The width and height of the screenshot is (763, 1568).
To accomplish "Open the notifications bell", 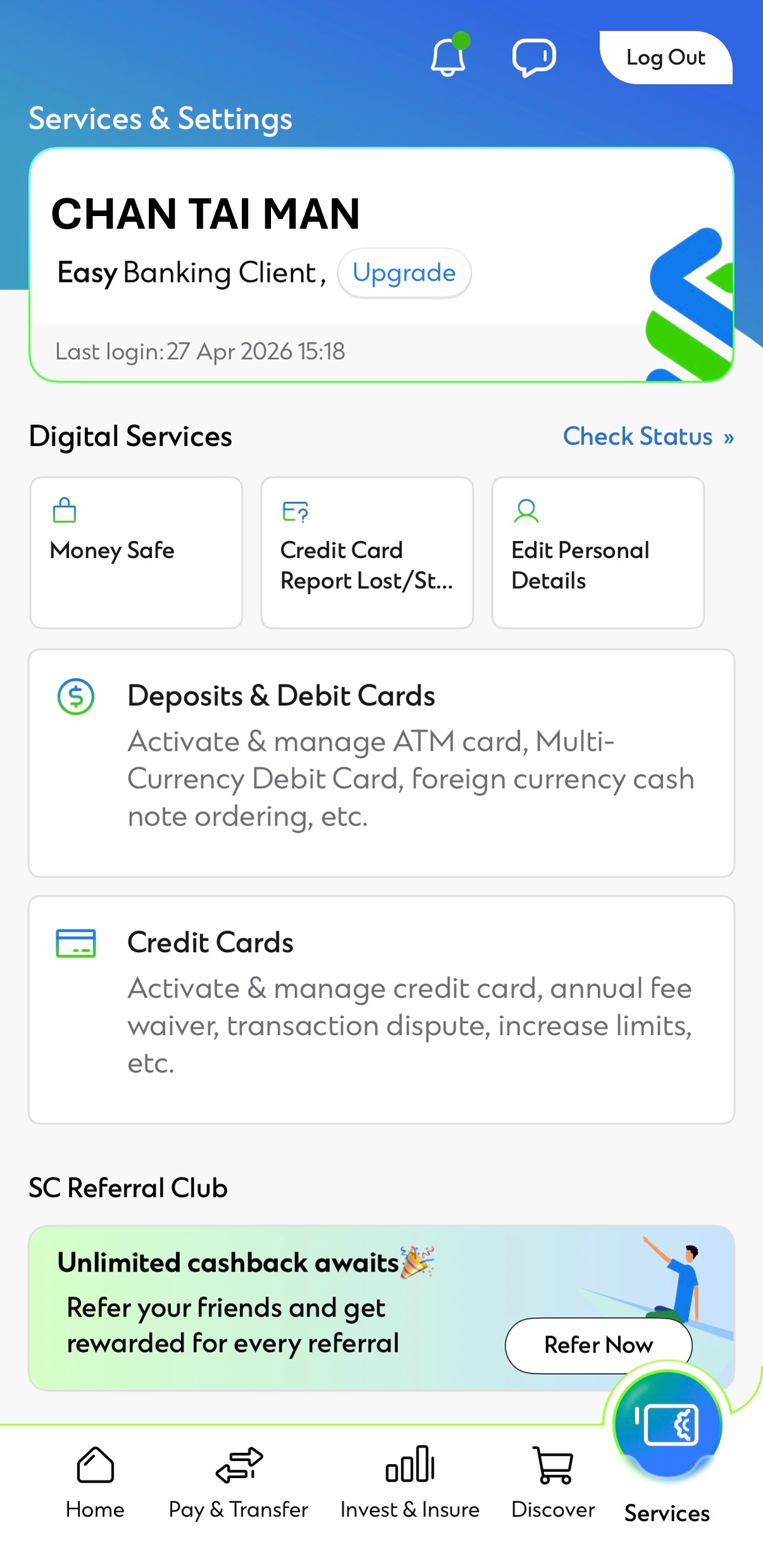I will tap(448, 56).
